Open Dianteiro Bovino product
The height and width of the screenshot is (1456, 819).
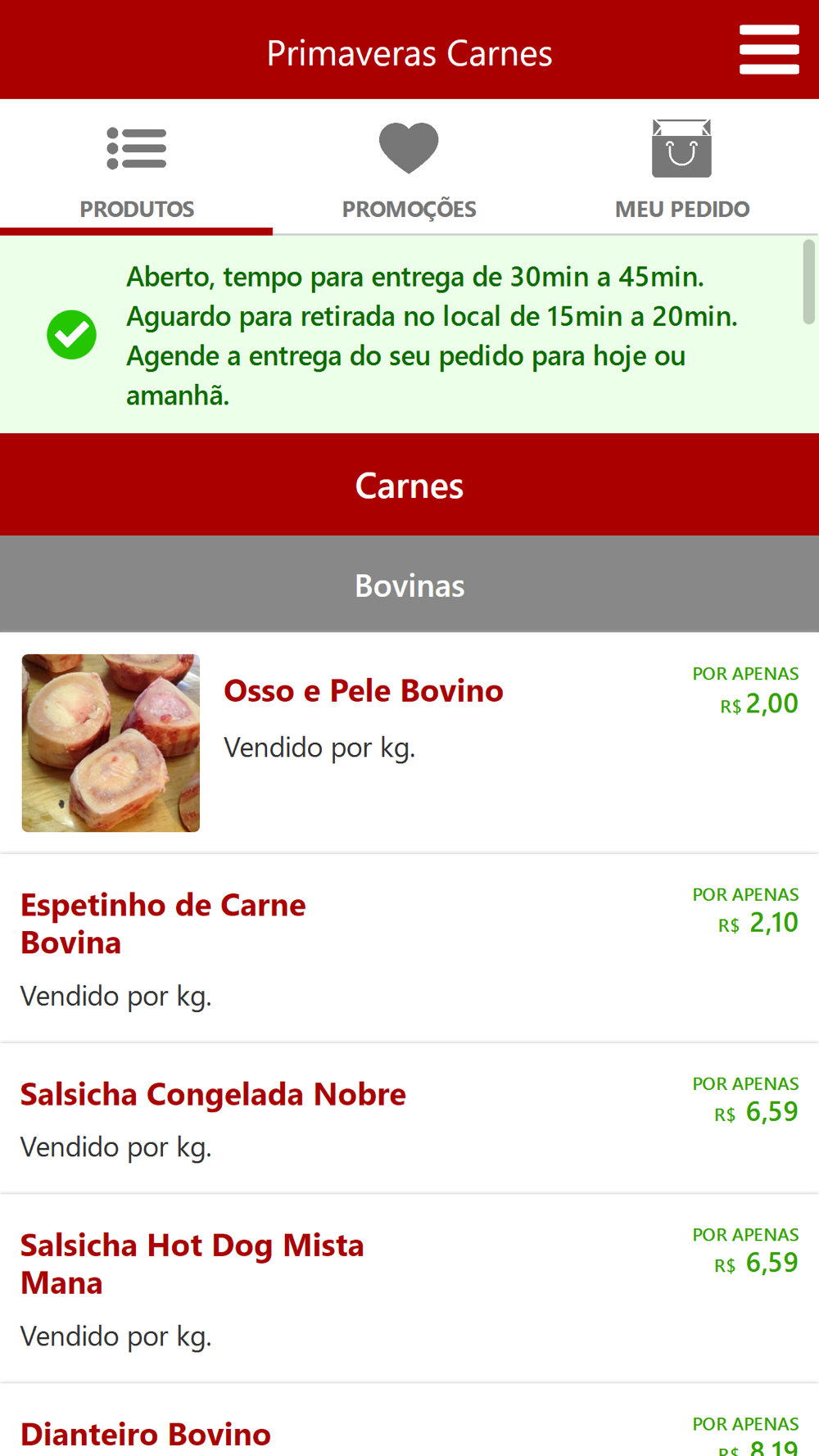tap(146, 1435)
